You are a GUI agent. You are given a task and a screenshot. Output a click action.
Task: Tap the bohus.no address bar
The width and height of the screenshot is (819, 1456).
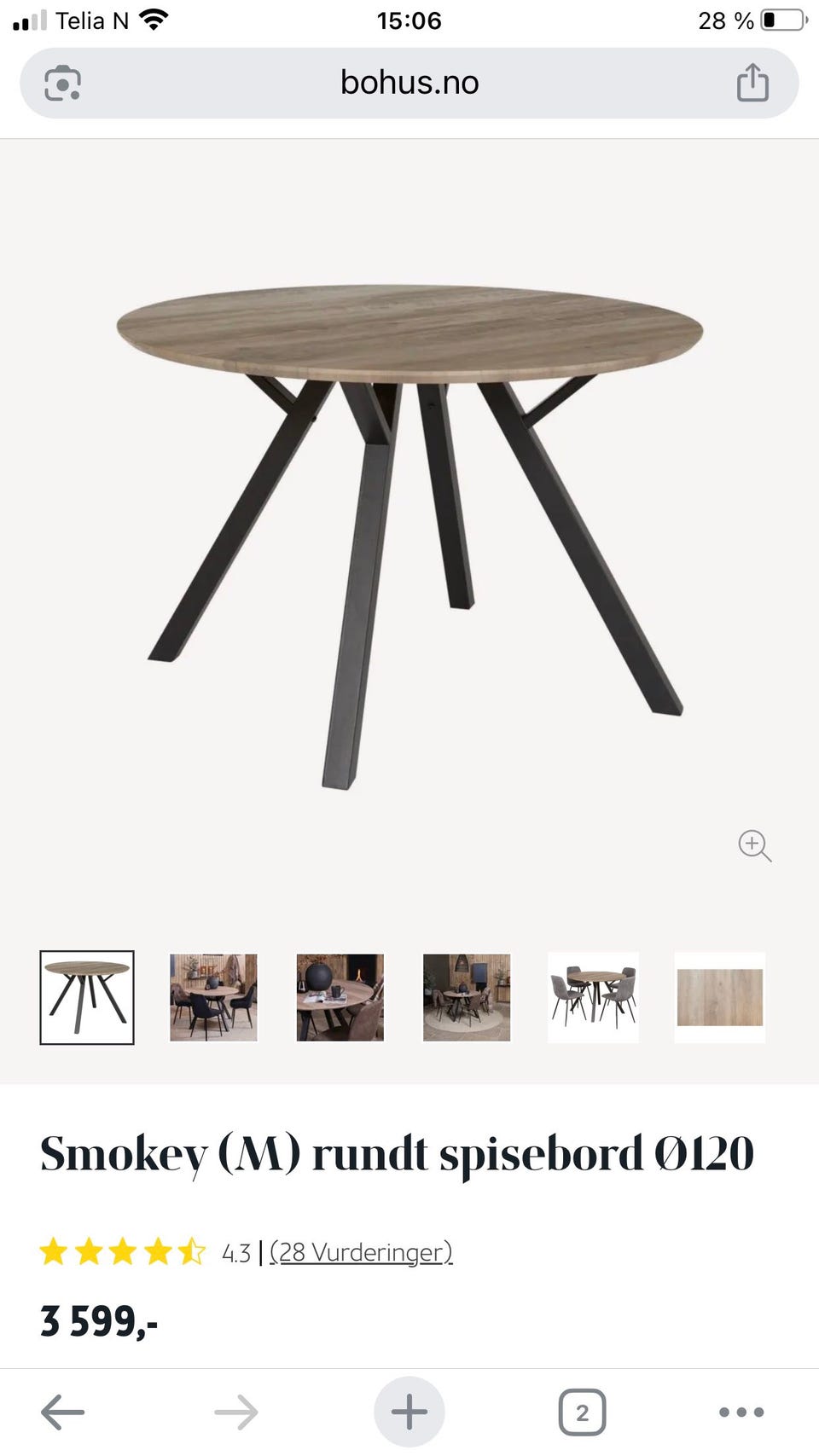409,83
